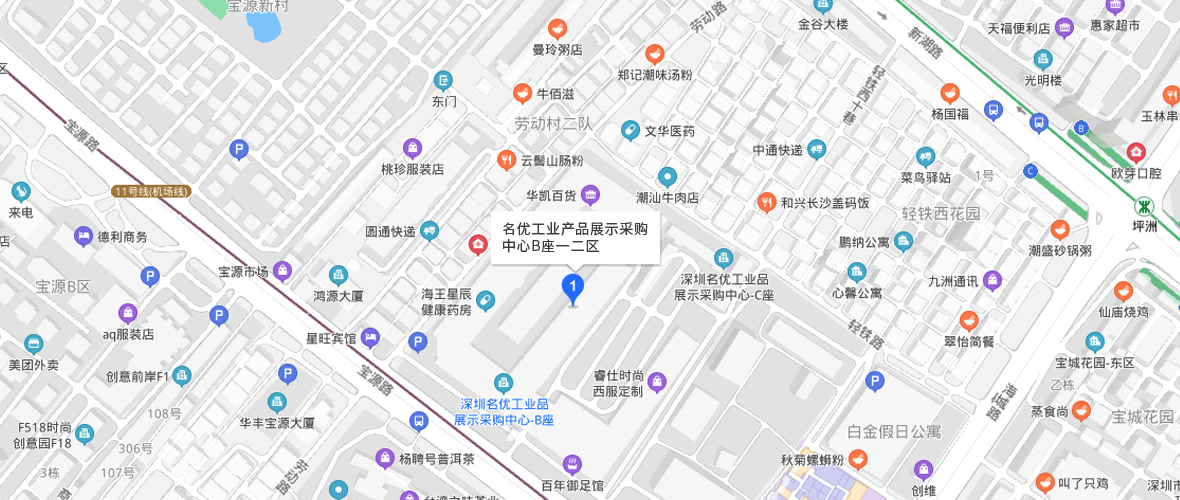Tap the blue location marker numbered 1
The height and width of the screenshot is (500, 1180).
(x=572, y=288)
